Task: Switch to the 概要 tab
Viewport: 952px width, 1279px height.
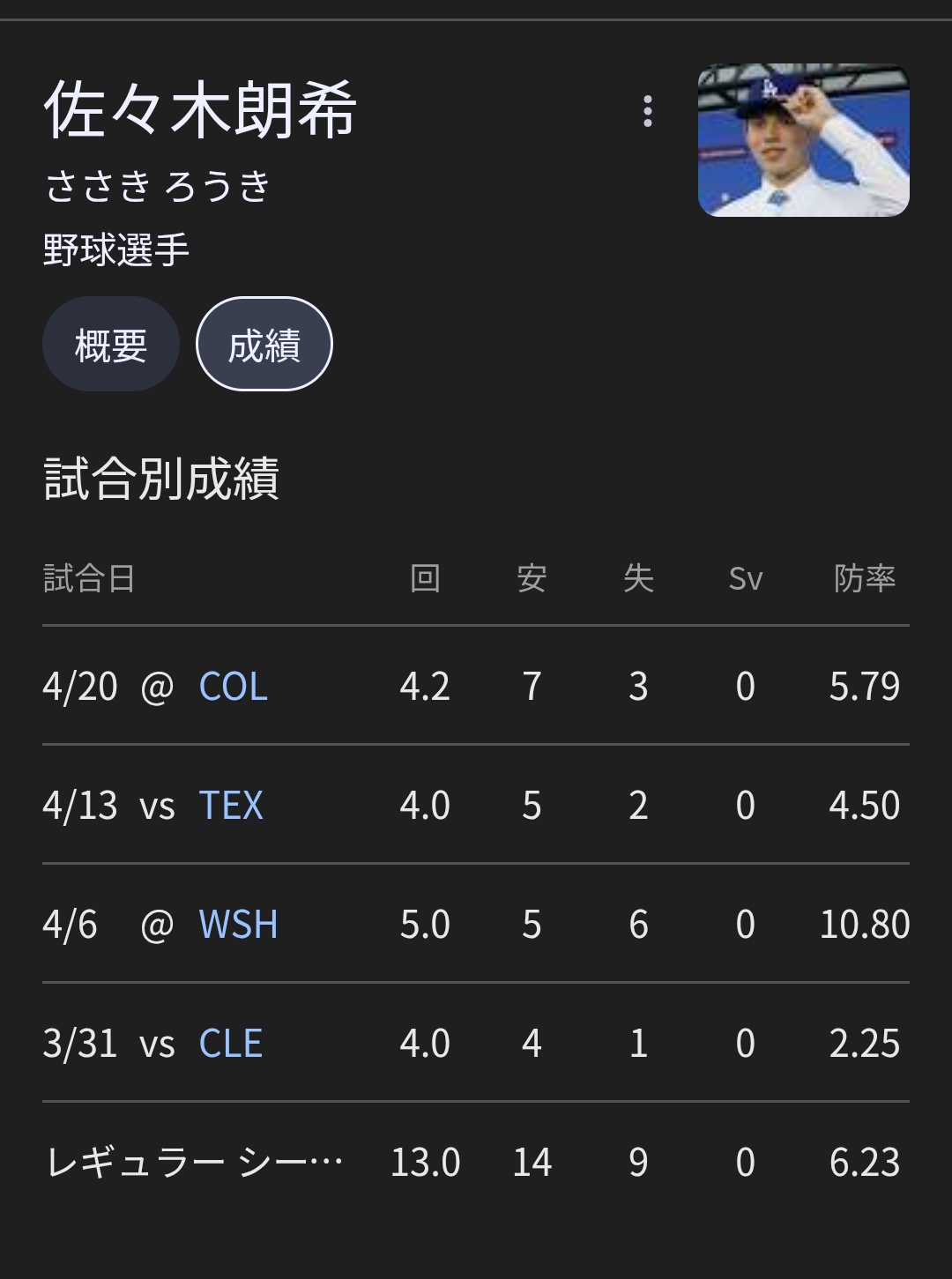Action: tap(111, 345)
